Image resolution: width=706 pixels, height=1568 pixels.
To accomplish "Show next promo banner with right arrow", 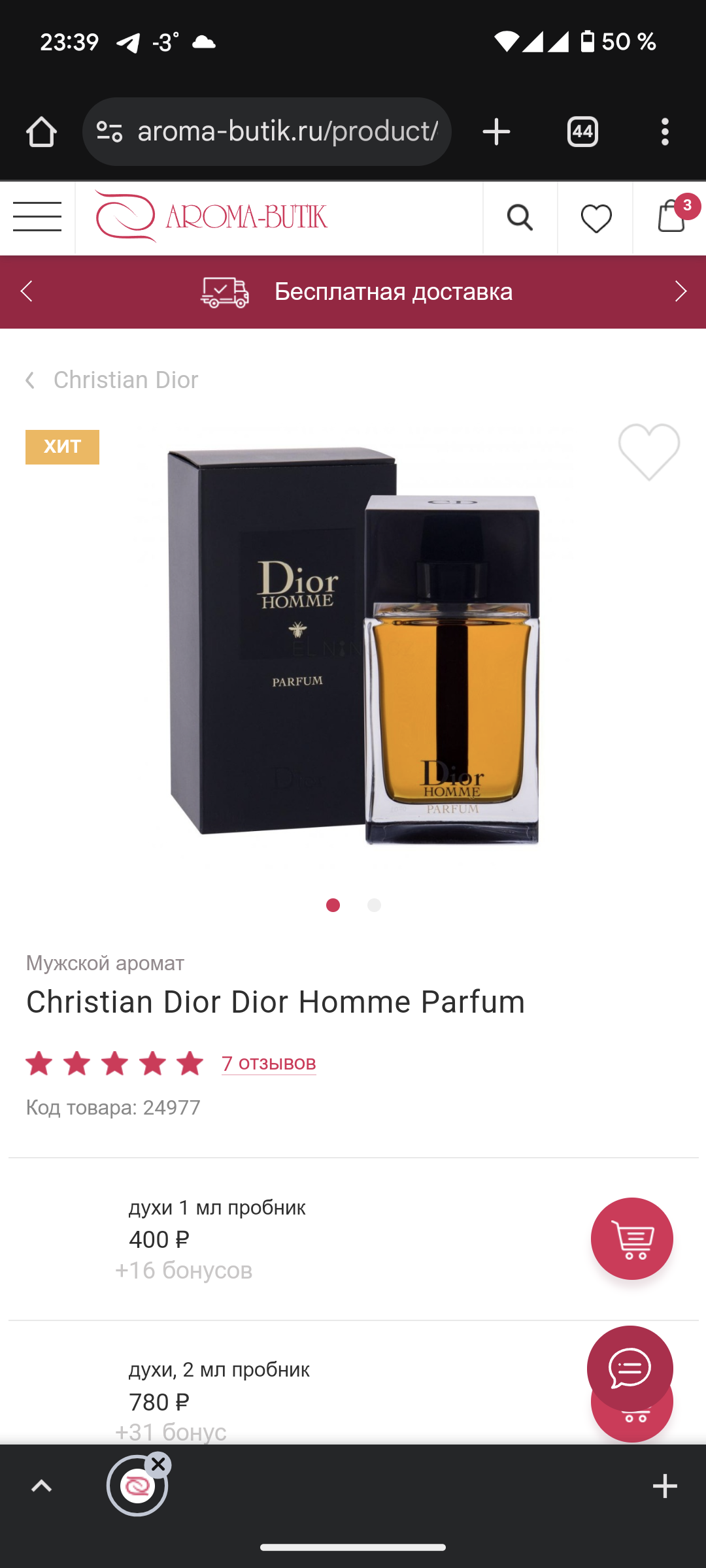I will pos(681,291).
